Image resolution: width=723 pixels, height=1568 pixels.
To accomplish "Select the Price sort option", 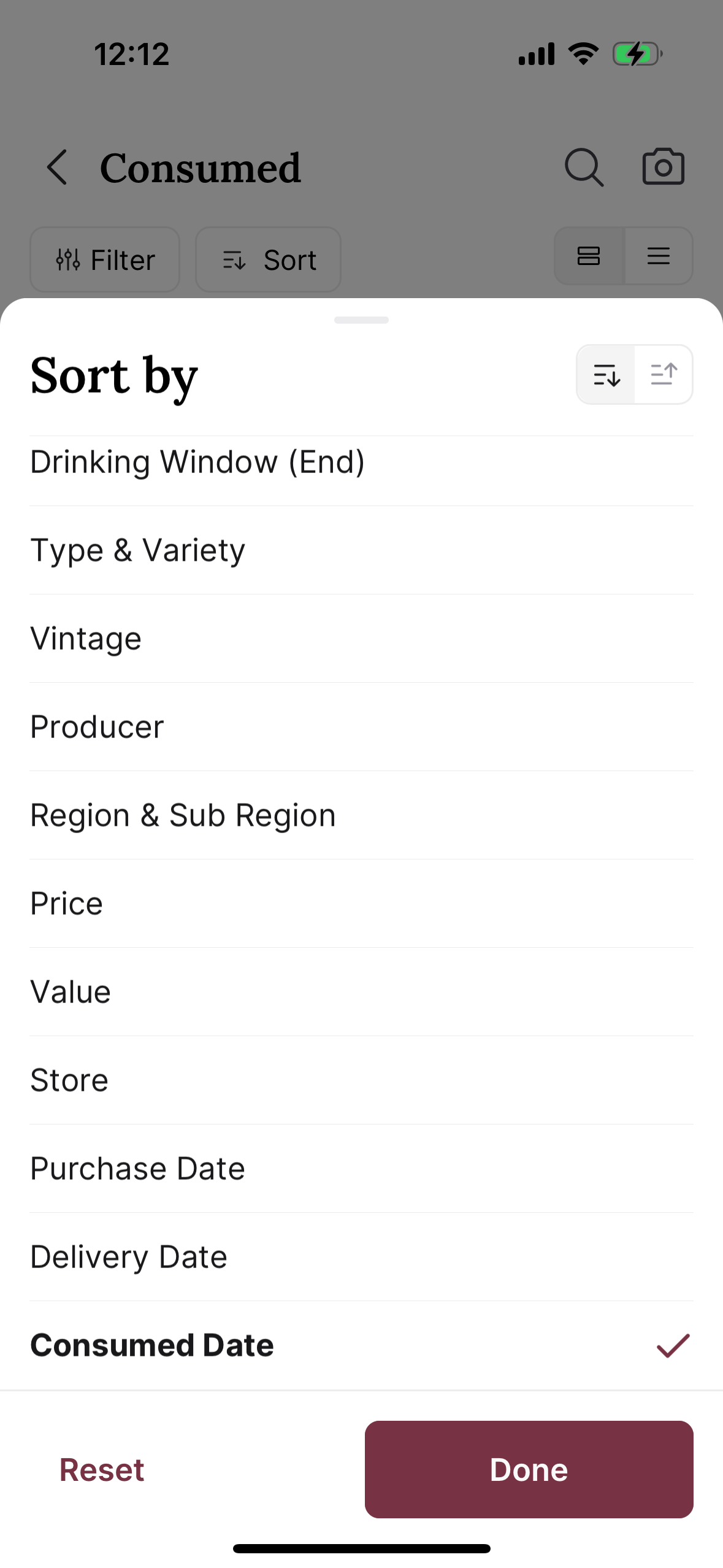I will tap(361, 904).
